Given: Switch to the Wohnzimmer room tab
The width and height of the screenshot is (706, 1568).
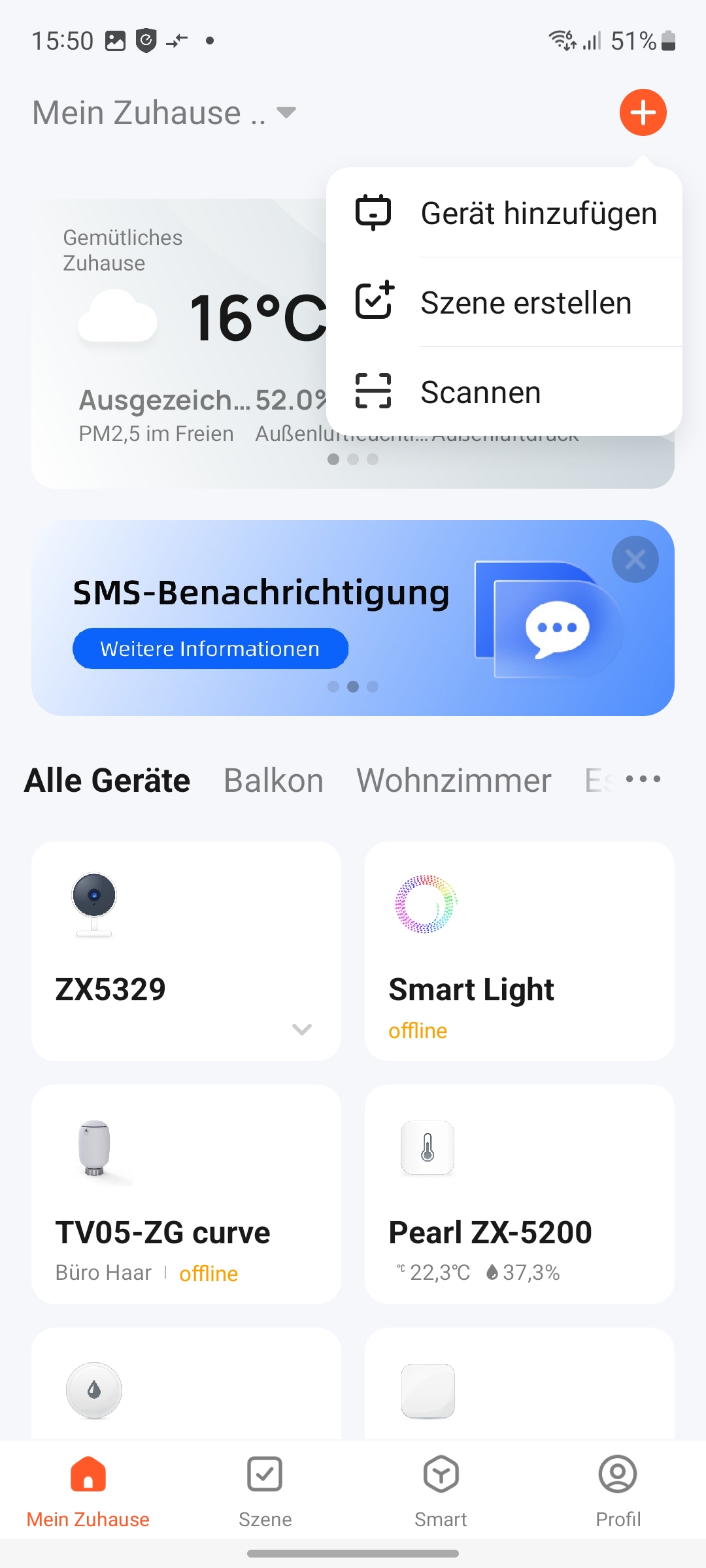Looking at the screenshot, I should pyautogui.click(x=454, y=780).
